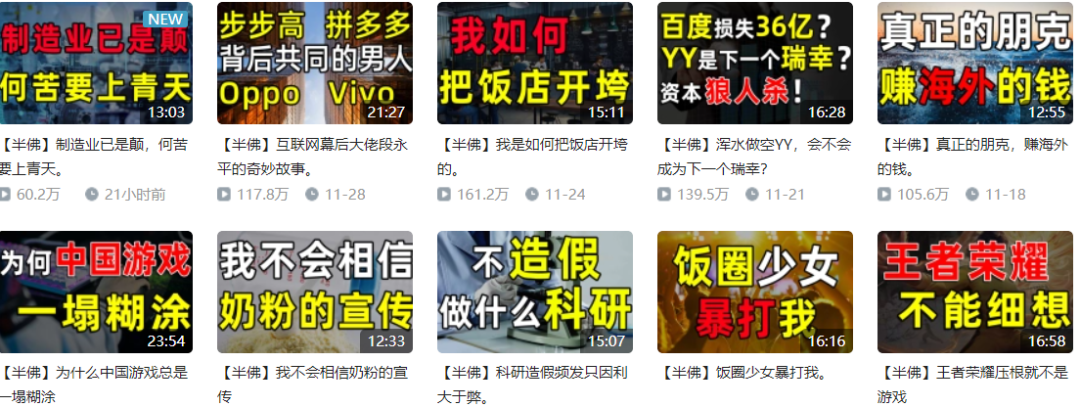The image size is (1080, 407).
Task: Play 为什么中国游戏总是一塌糊涂 video
Action: pyautogui.click(x=95, y=292)
